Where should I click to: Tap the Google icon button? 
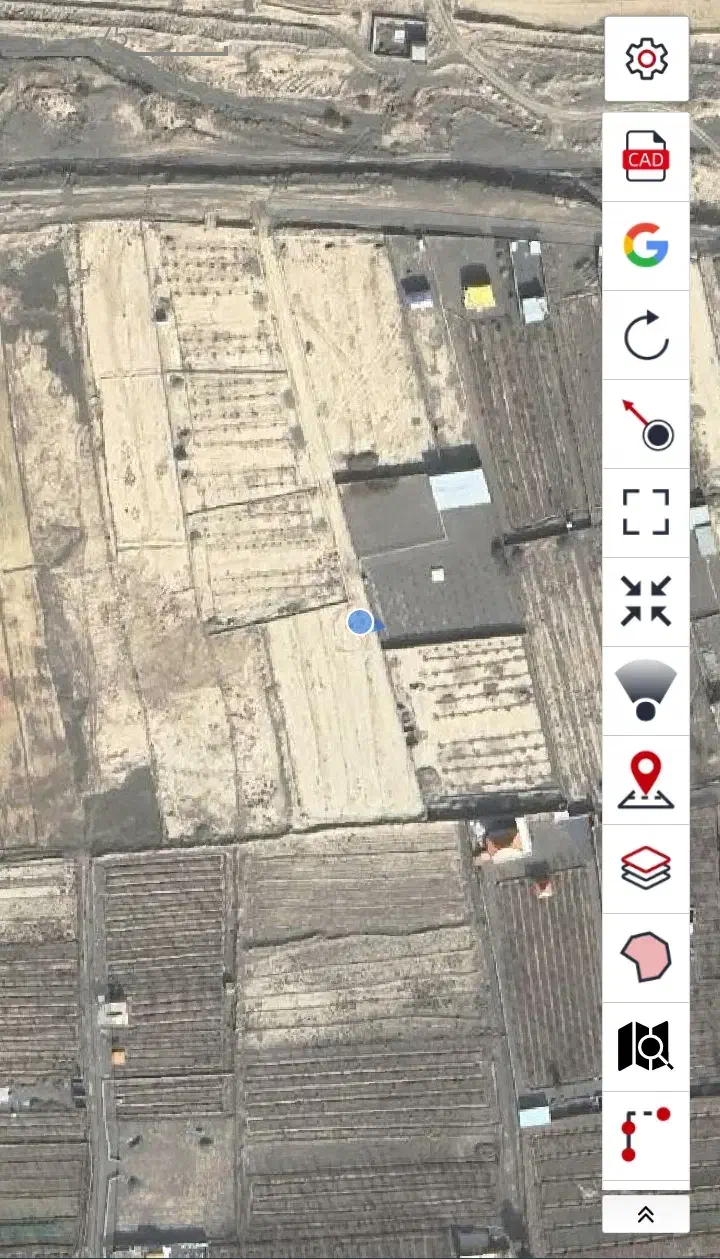(x=646, y=246)
